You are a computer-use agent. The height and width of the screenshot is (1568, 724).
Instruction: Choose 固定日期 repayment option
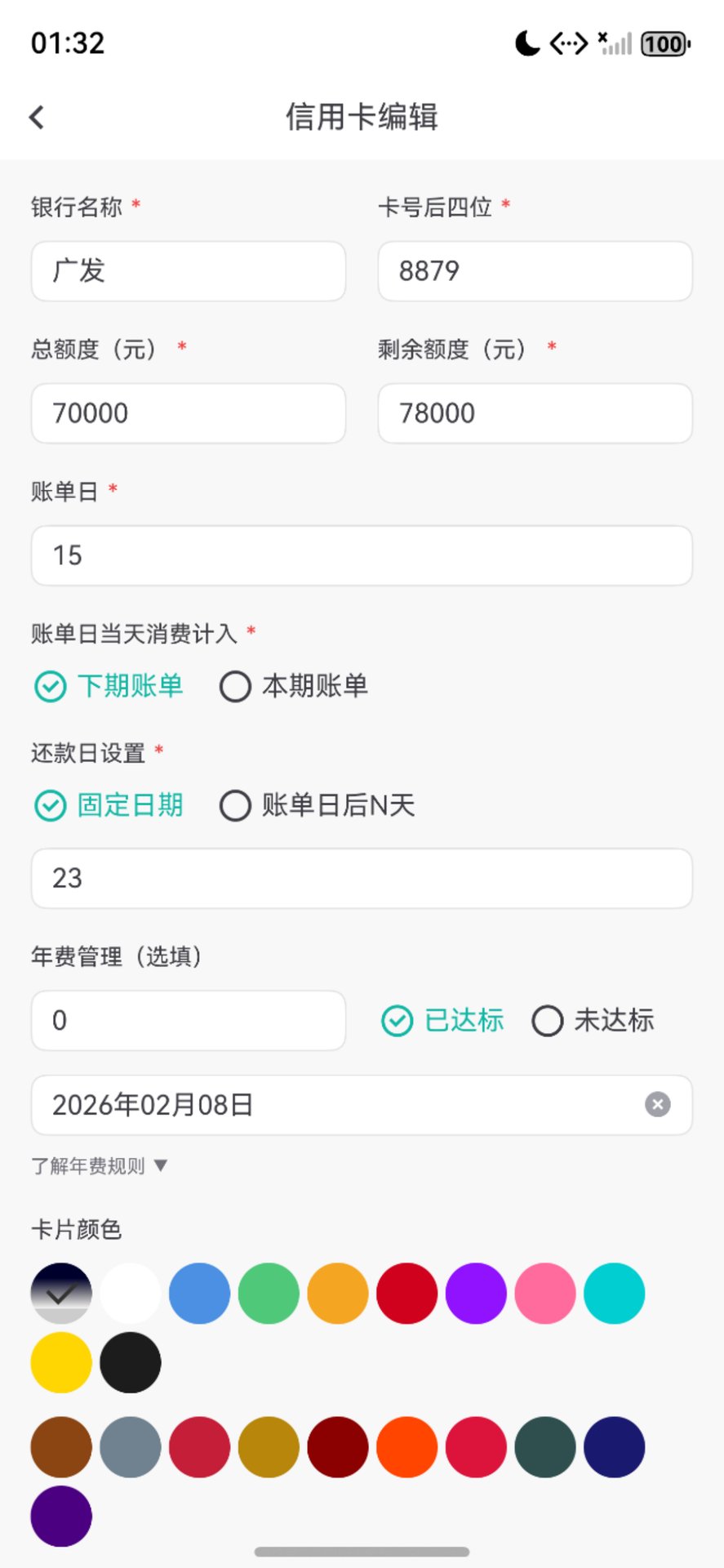pos(109,805)
